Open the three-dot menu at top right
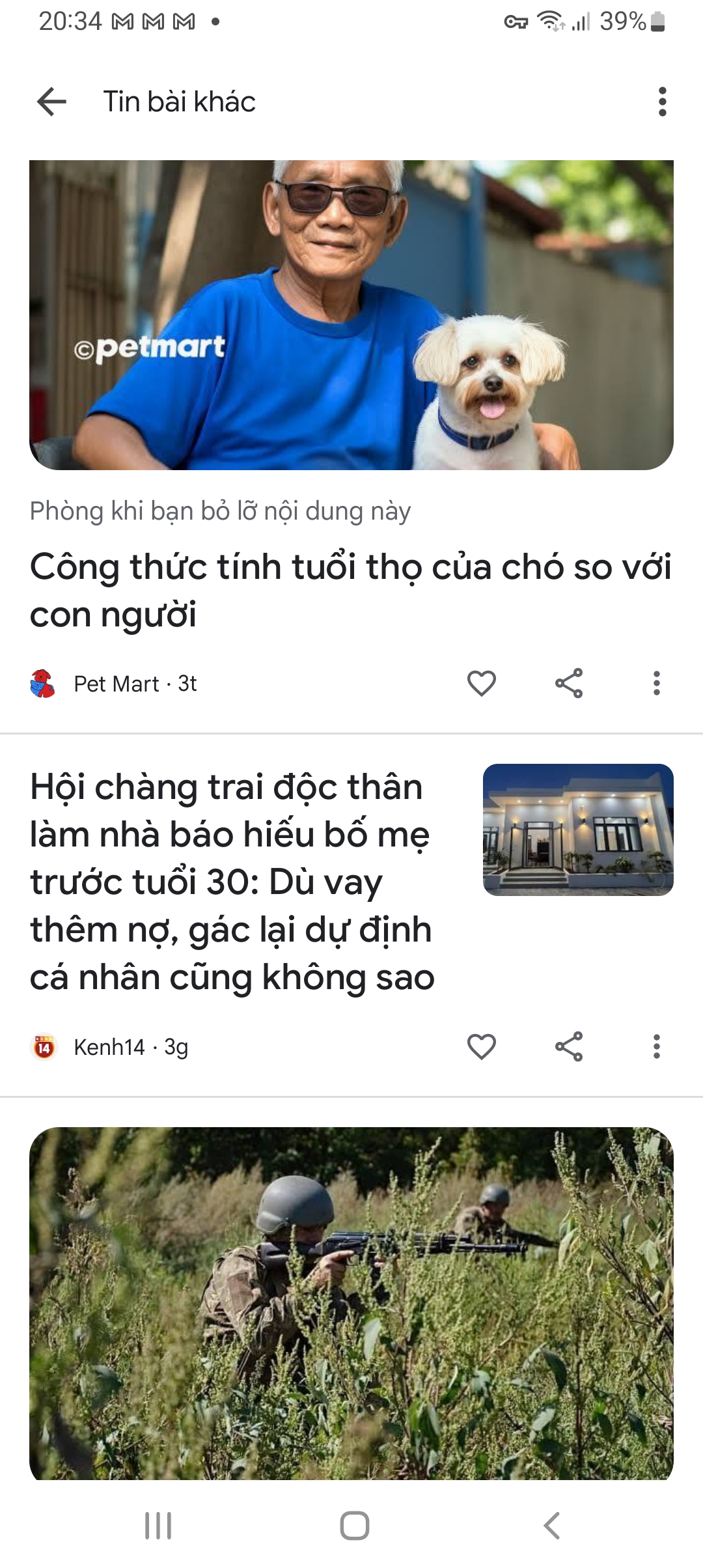 (661, 102)
